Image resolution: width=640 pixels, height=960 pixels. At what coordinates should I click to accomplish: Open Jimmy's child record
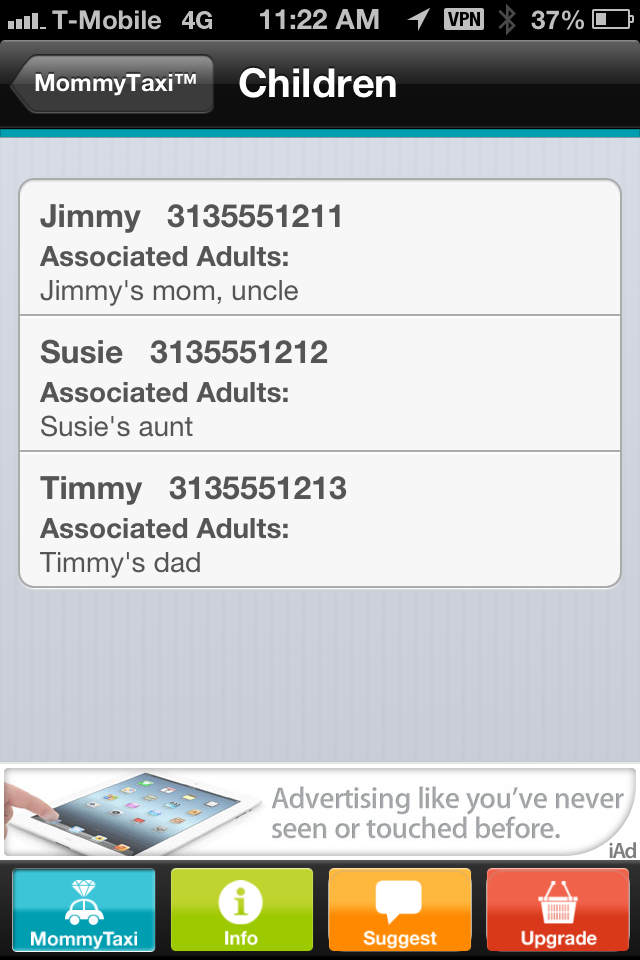pyautogui.click(x=320, y=248)
